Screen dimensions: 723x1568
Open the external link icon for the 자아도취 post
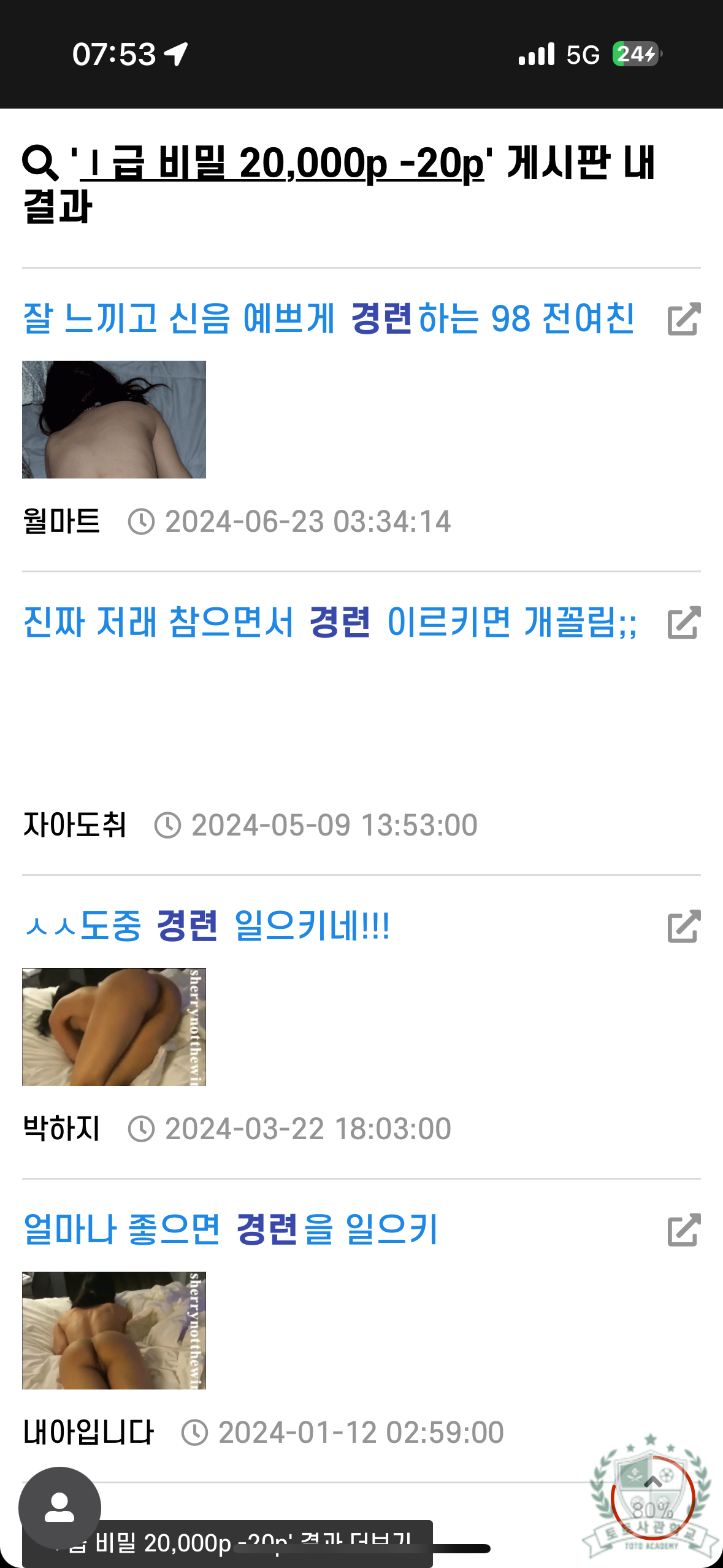click(683, 623)
